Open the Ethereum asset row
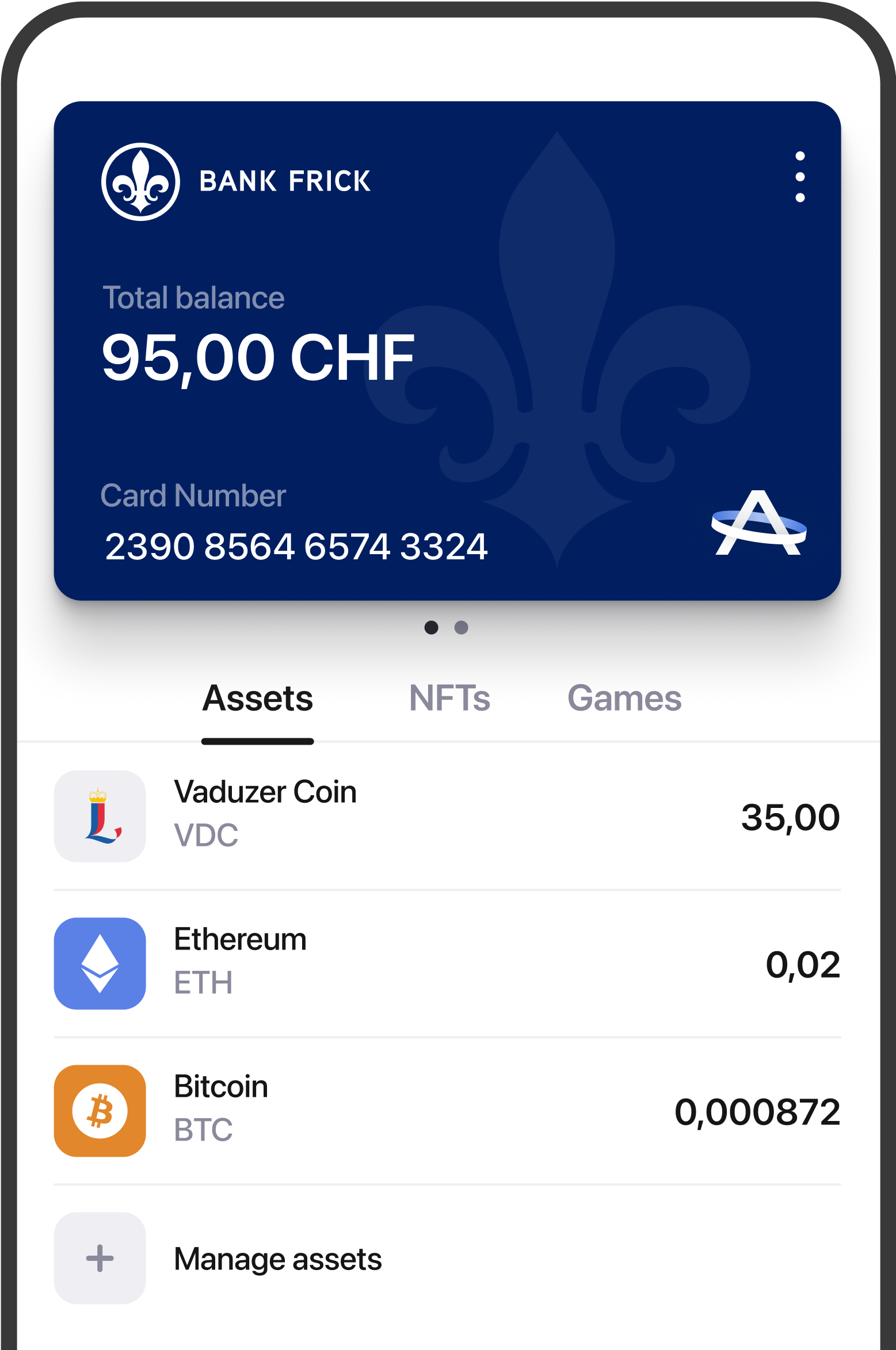The width and height of the screenshot is (896, 1350). click(x=447, y=963)
